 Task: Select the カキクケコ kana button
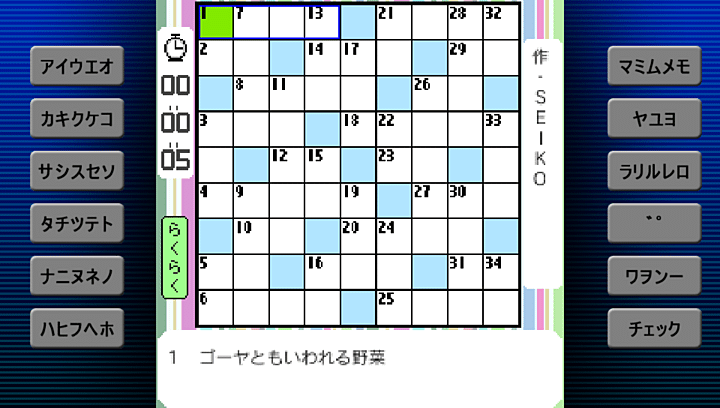coord(76,118)
